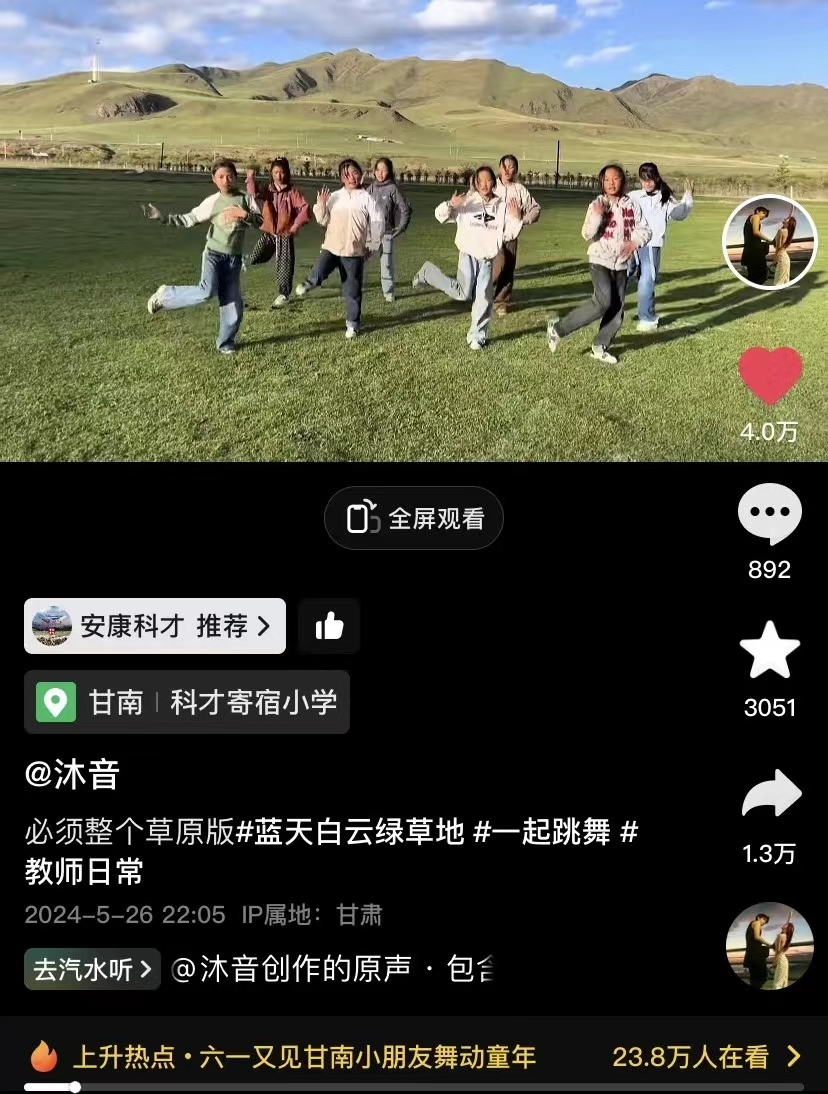Open the creator's profile avatar
Image resolution: width=828 pixels, height=1094 pixels.
770,242
